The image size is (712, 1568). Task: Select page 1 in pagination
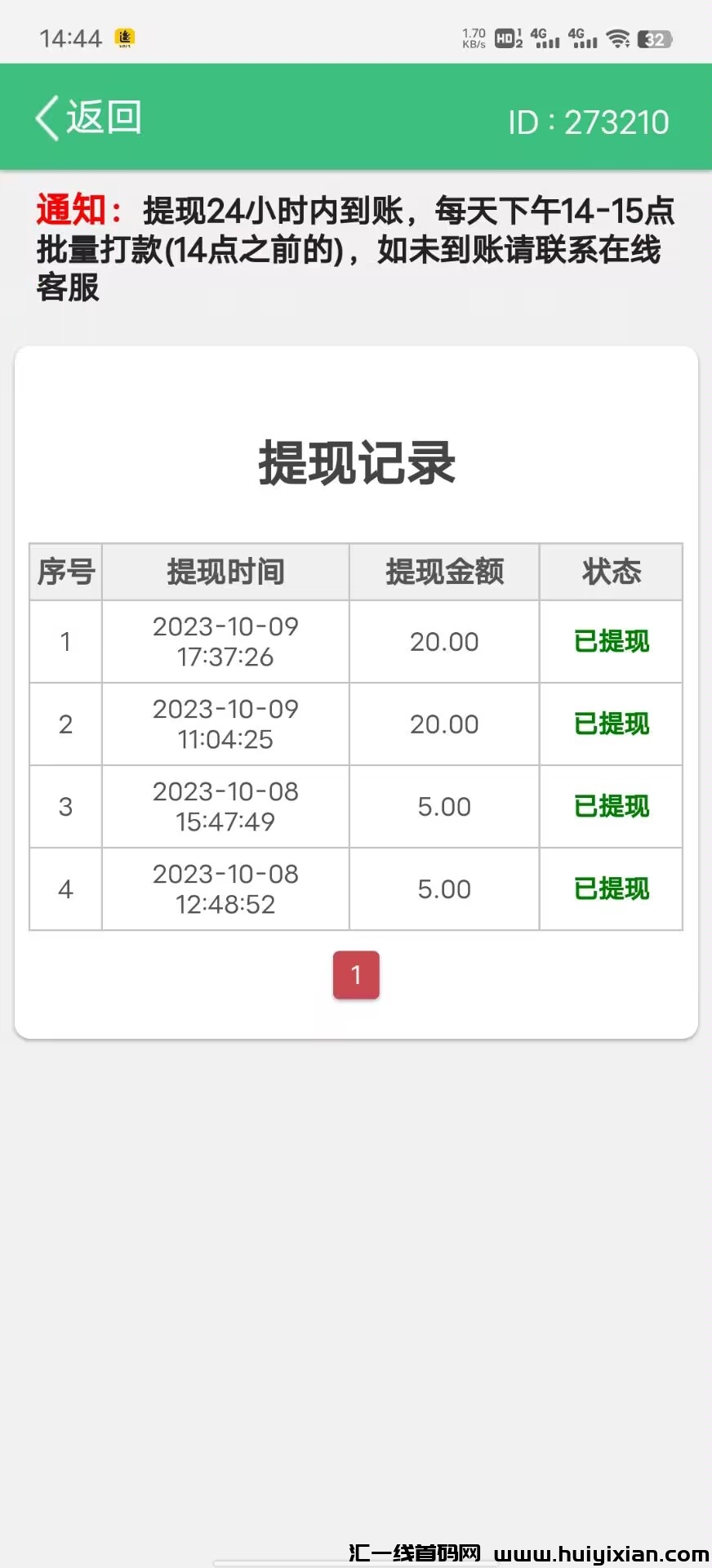[x=357, y=973]
